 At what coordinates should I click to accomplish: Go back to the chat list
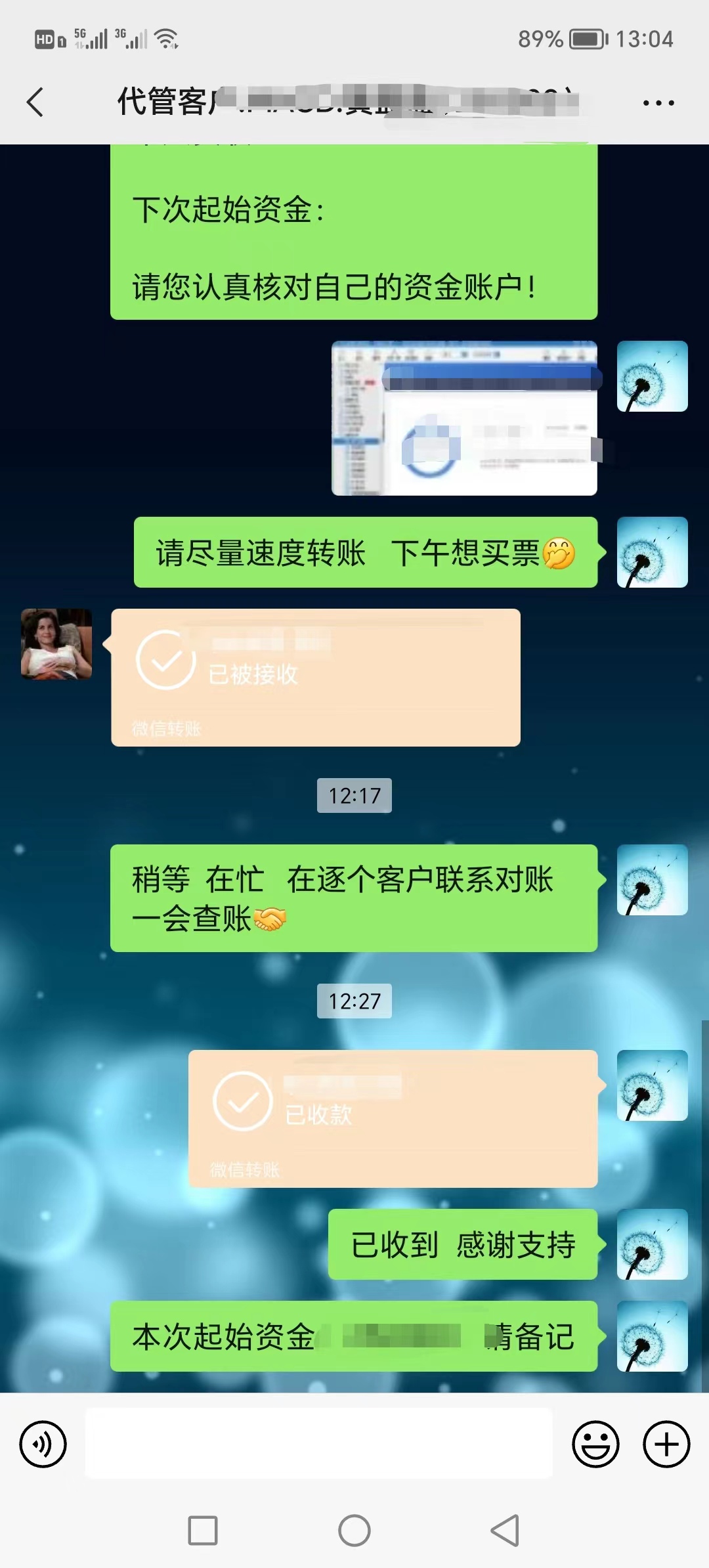[x=36, y=102]
